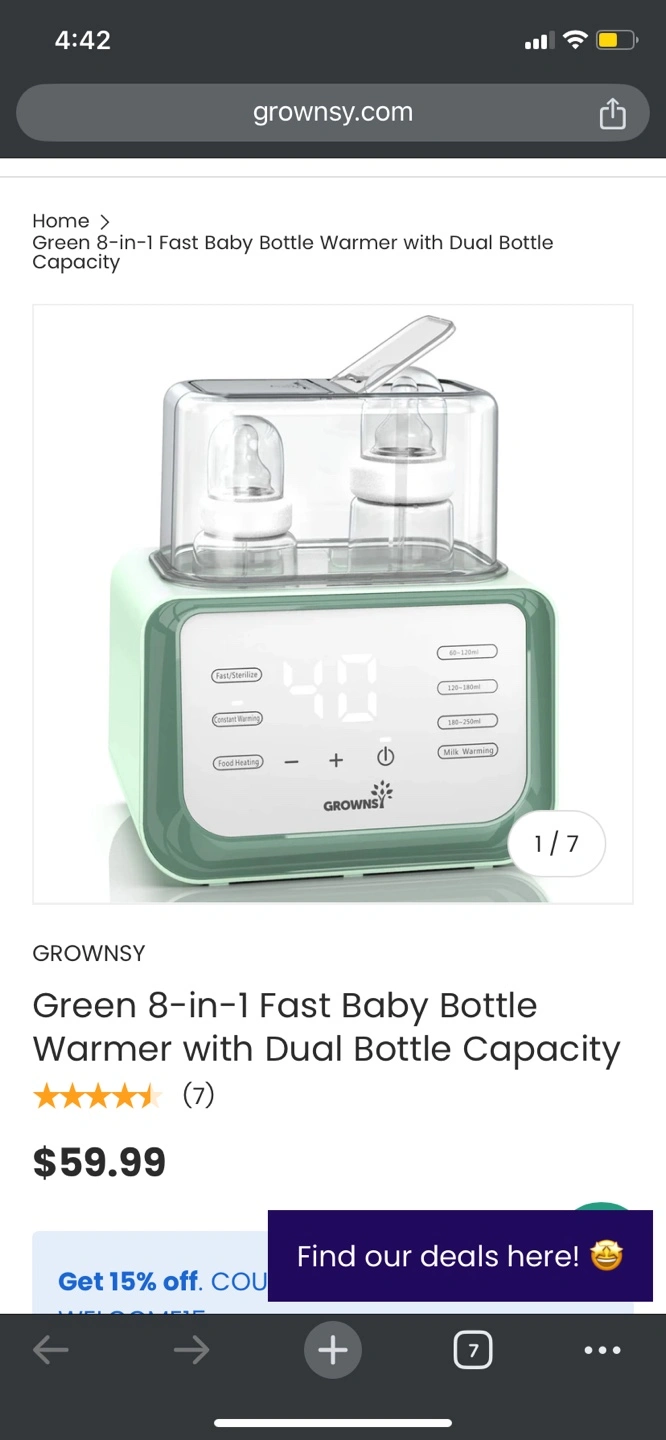Open the browser overflow menu
The width and height of the screenshot is (666, 1440).
pyautogui.click(x=602, y=1350)
